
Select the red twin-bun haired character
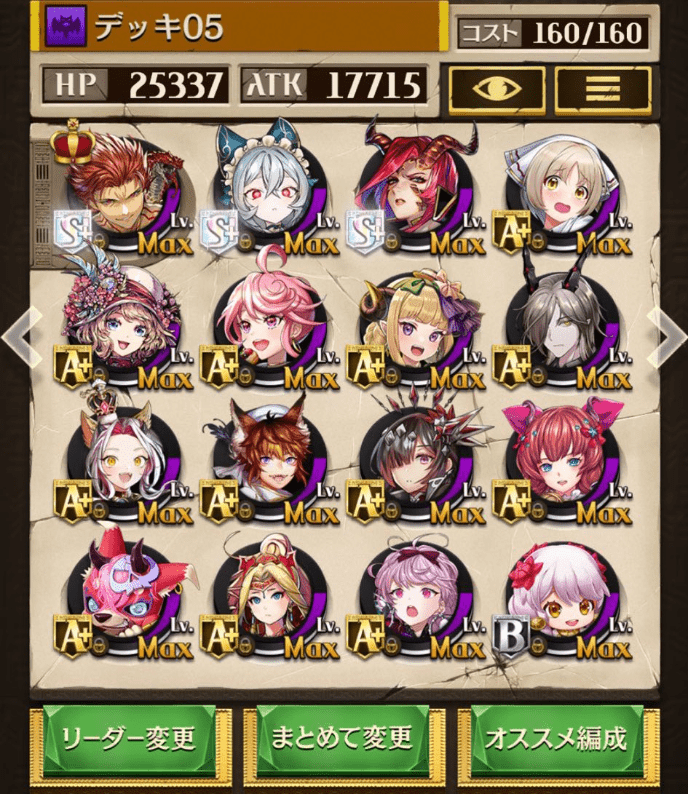pyautogui.click(x=559, y=460)
